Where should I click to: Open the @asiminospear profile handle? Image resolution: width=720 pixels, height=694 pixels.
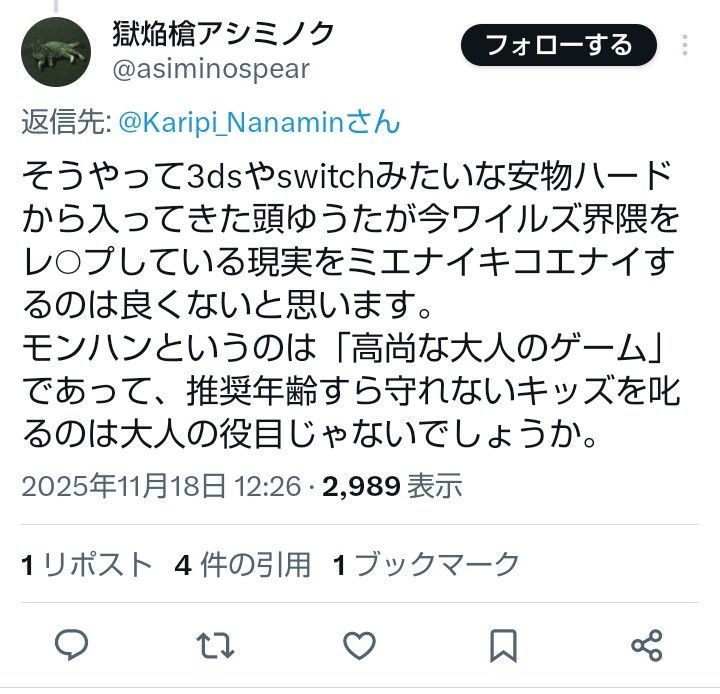[211, 69]
